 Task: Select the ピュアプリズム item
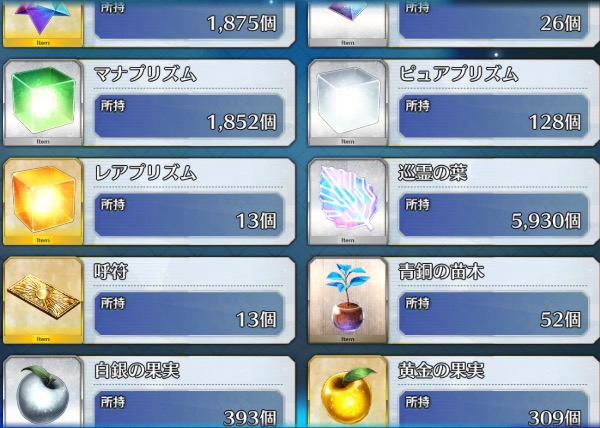point(450,103)
